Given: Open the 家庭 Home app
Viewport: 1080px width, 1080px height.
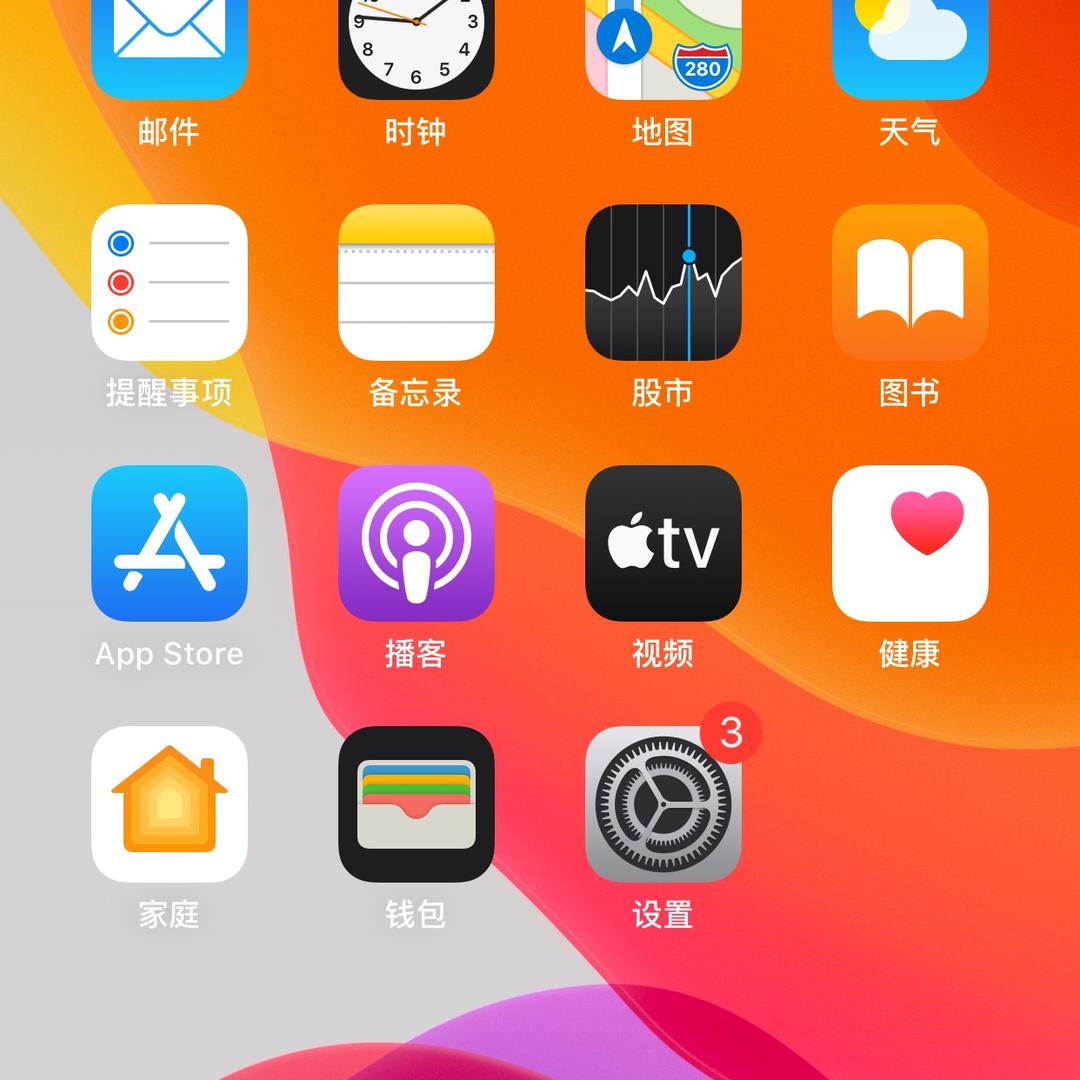Looking at the screenshot, I should tap(169, 804).
